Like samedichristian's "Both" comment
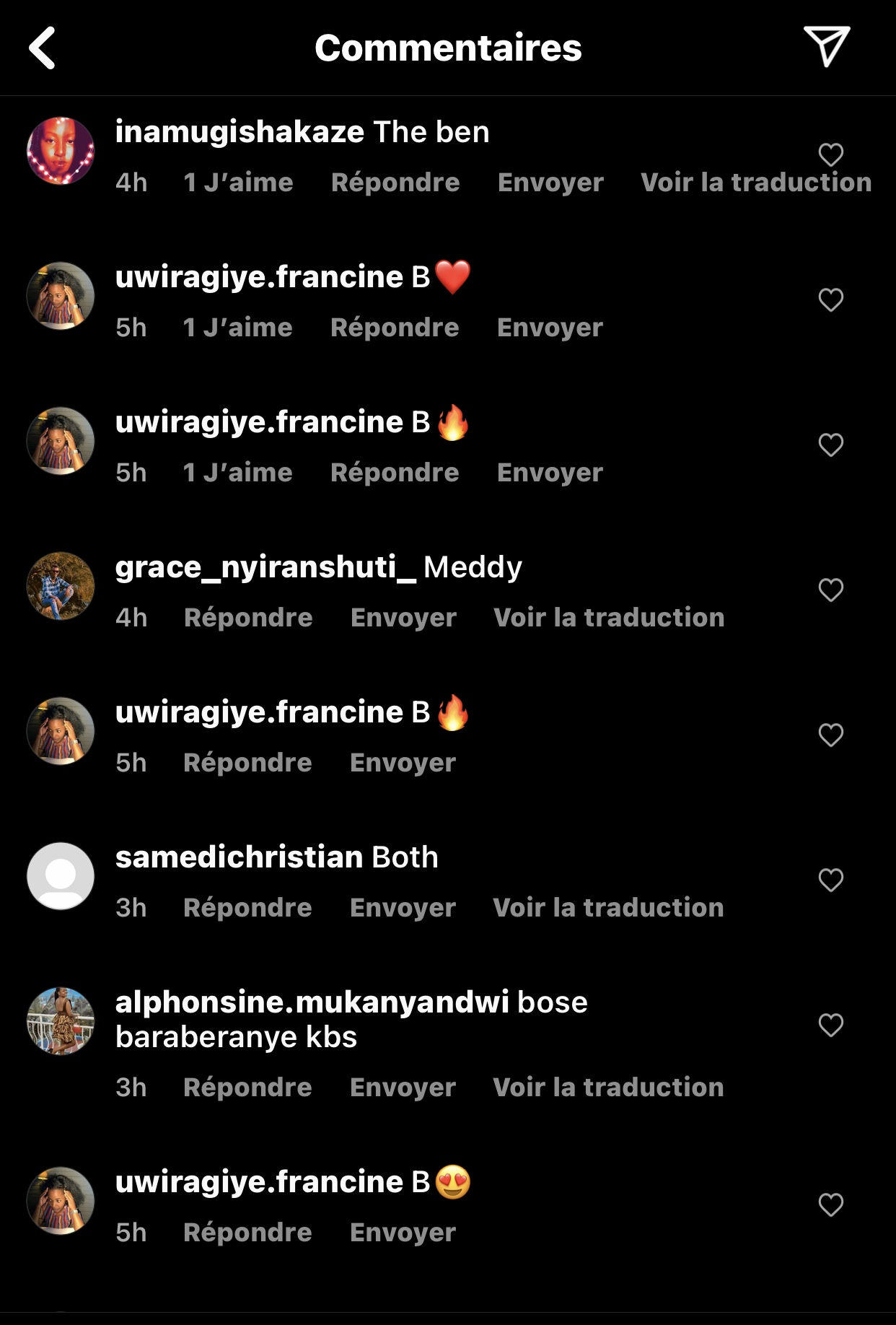The width and height of the screenshot is (896, 1325). pyautogui.click(x=830, y=880)
